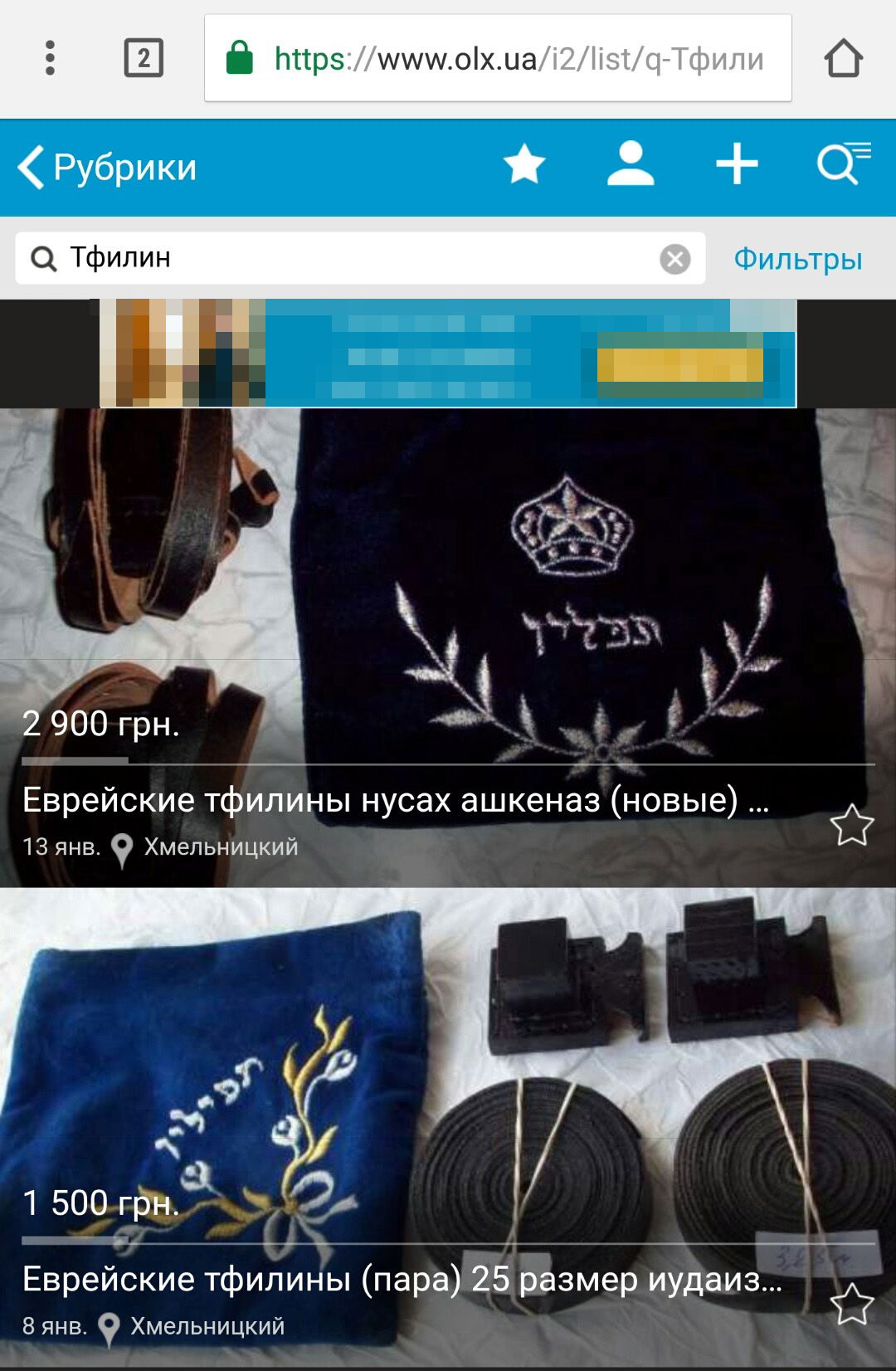Open the favorites star icon in the header
This screenshot has width=896, height=1371.
coord(523,166)
